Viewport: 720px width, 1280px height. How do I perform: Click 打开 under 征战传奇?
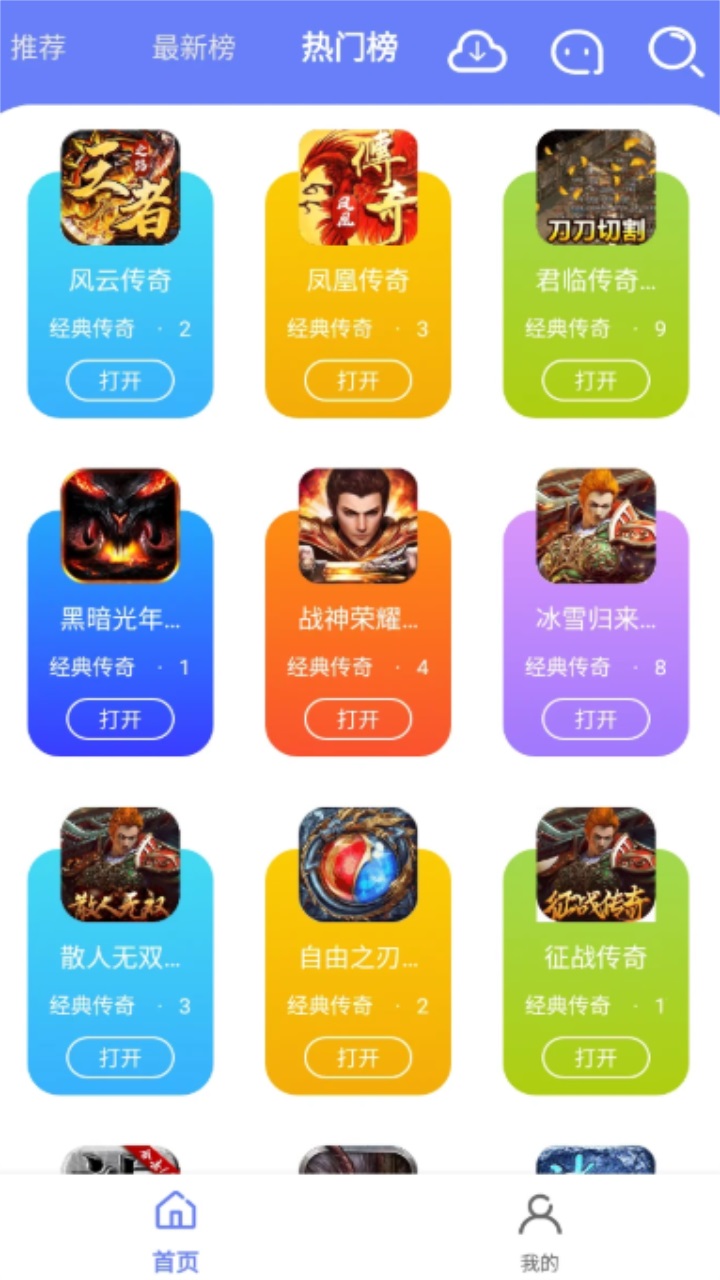click(x=596, y=1057)
